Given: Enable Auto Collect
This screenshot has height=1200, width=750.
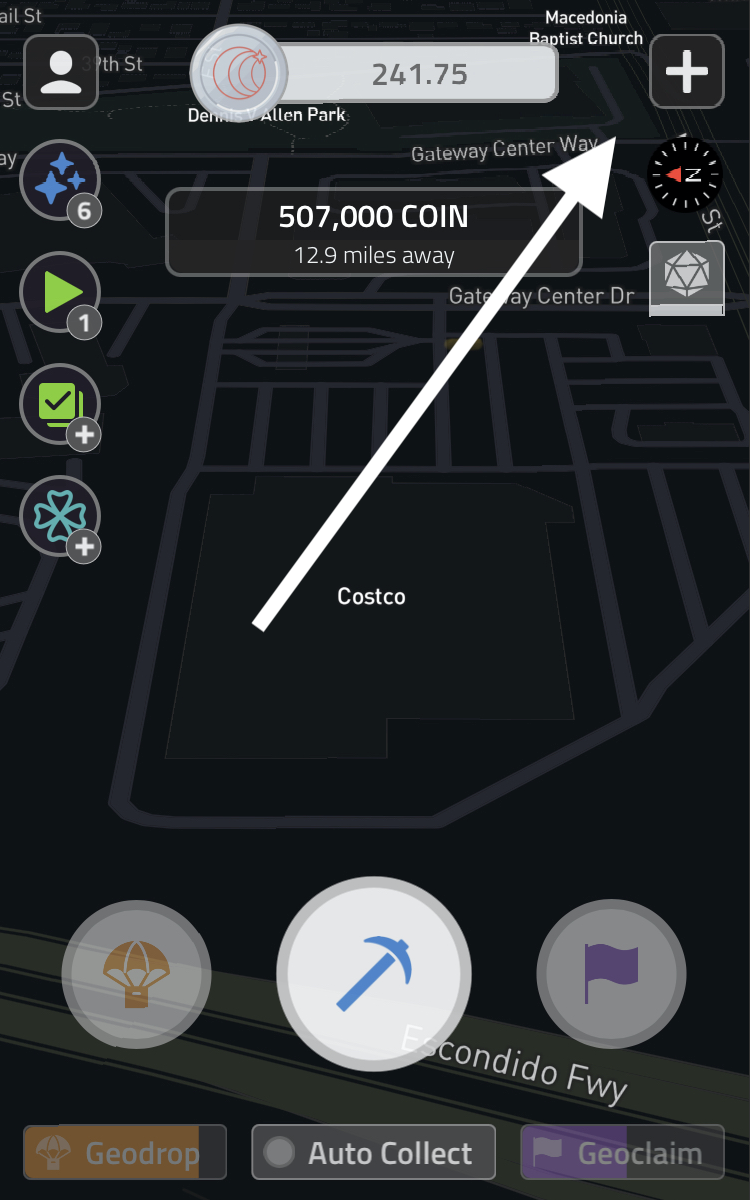Looking at the screenshot, I should [x=374, y=1153].
